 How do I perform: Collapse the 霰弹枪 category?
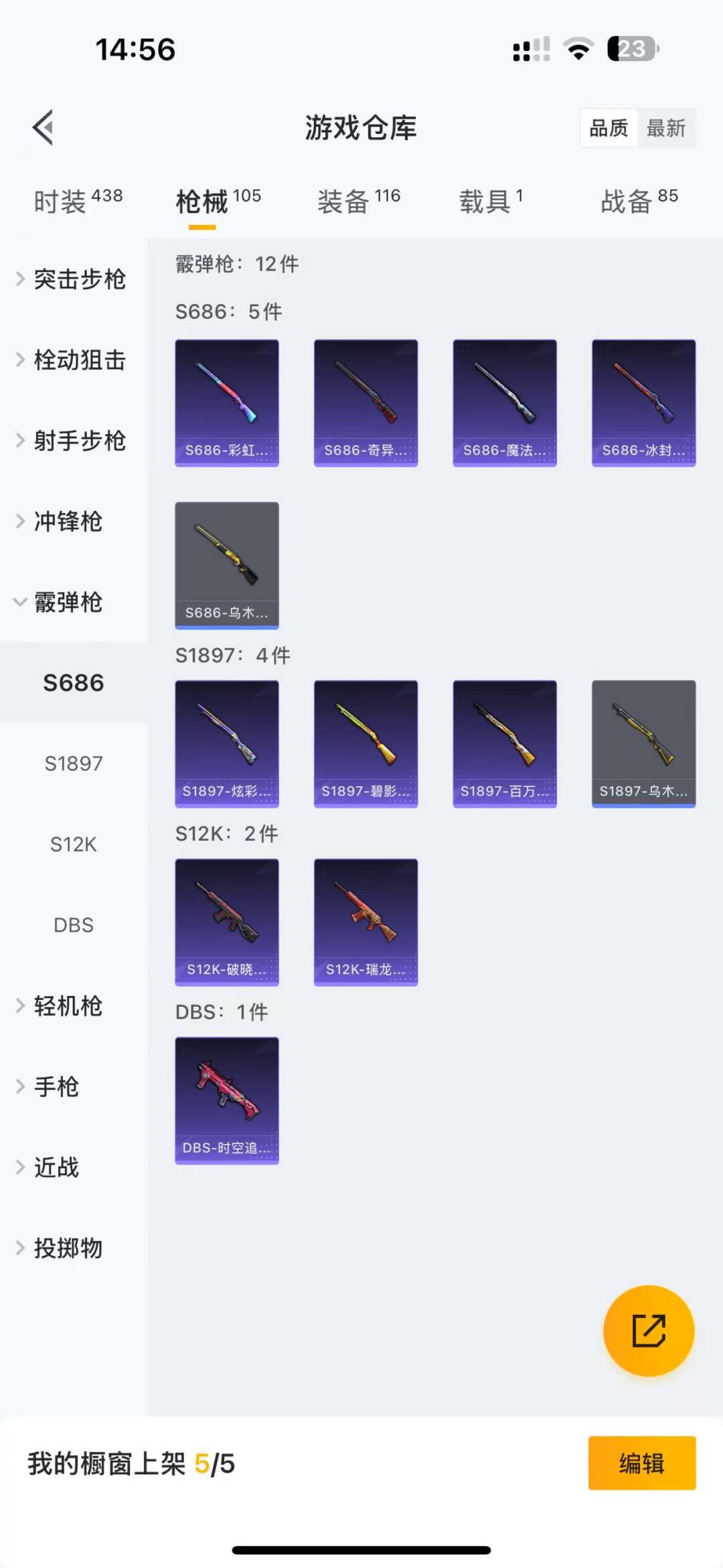[67, 602]
